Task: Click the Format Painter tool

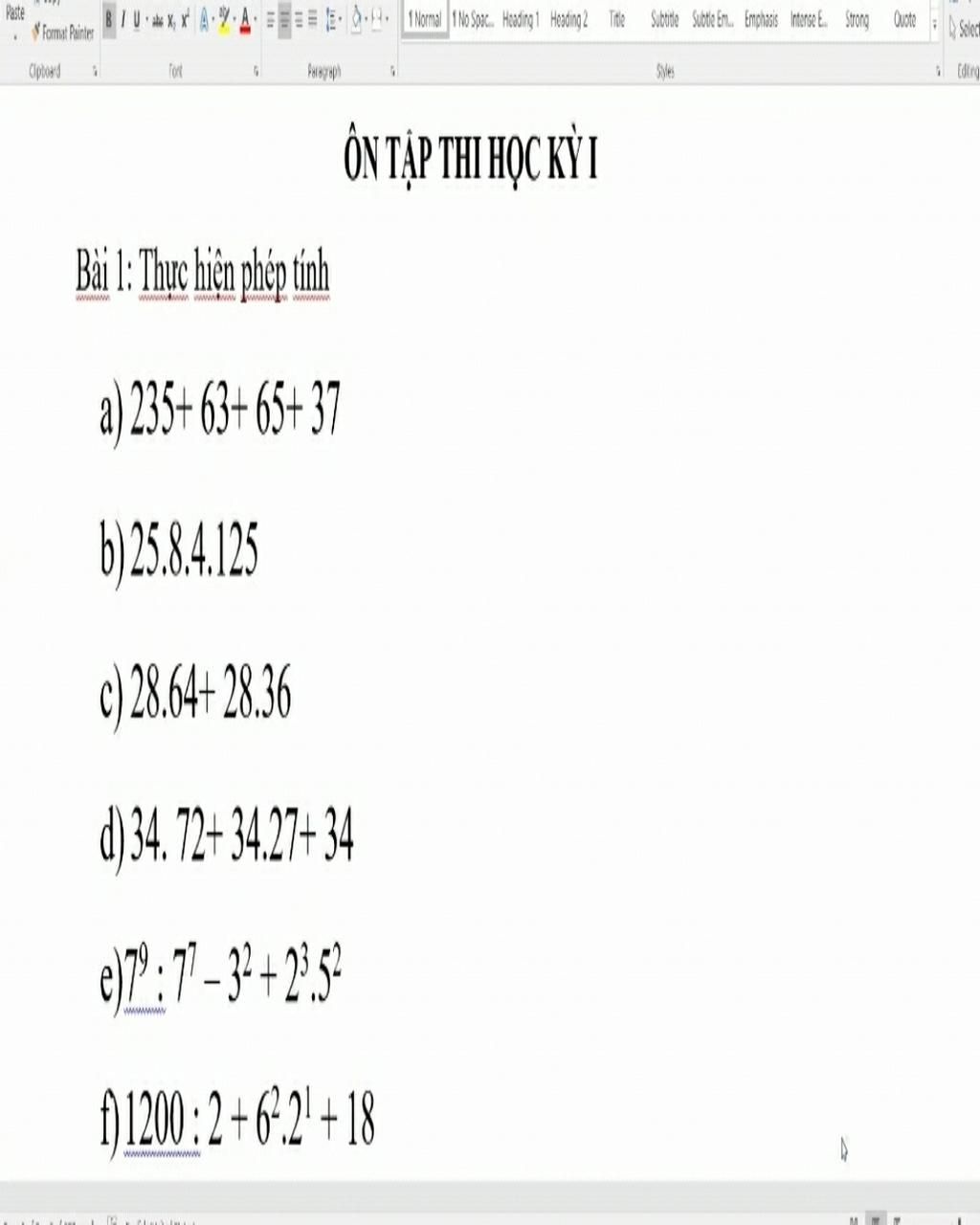Action: [63, 33]
